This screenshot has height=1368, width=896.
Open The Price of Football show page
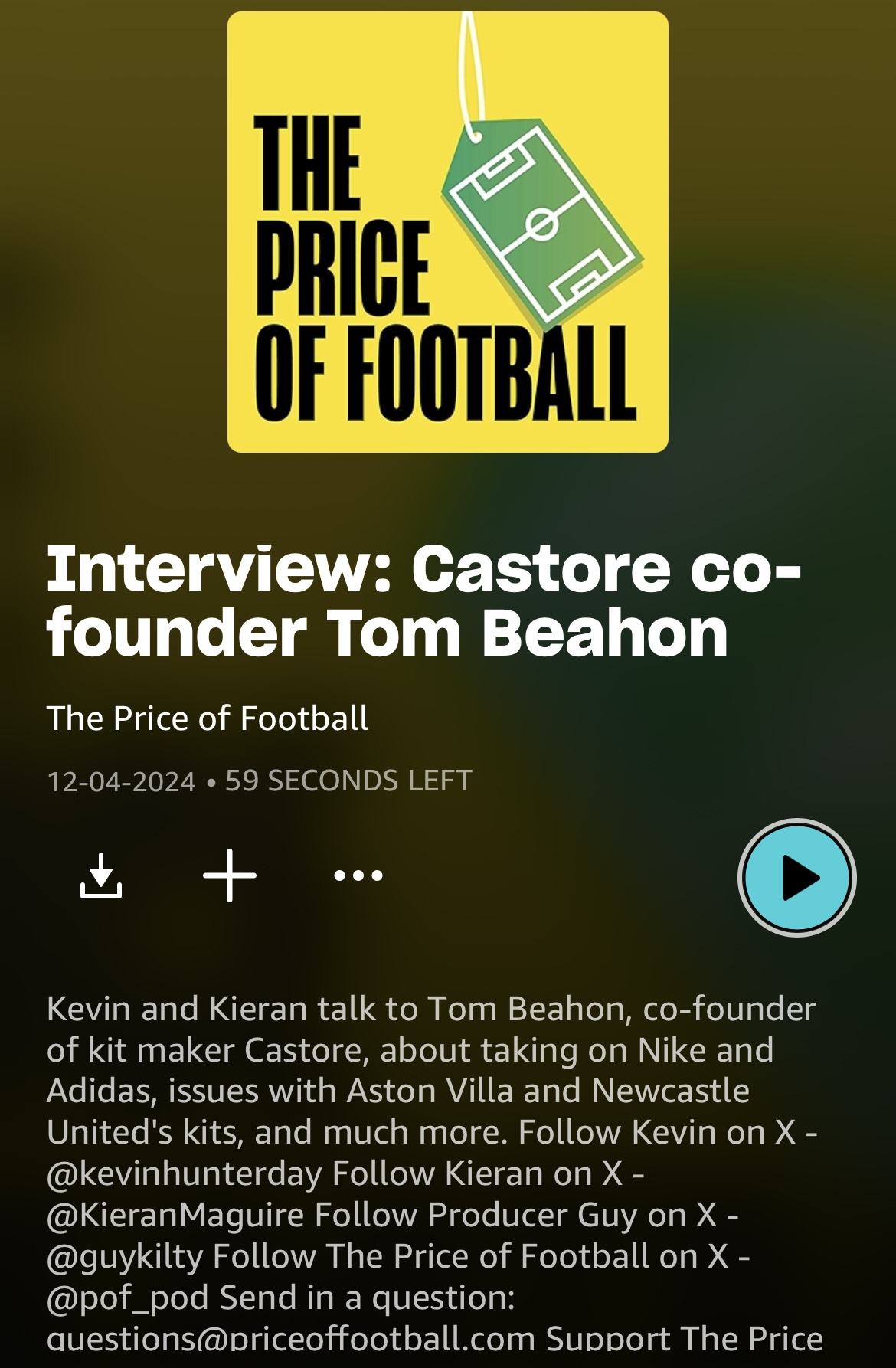click(x=208, y=718)
